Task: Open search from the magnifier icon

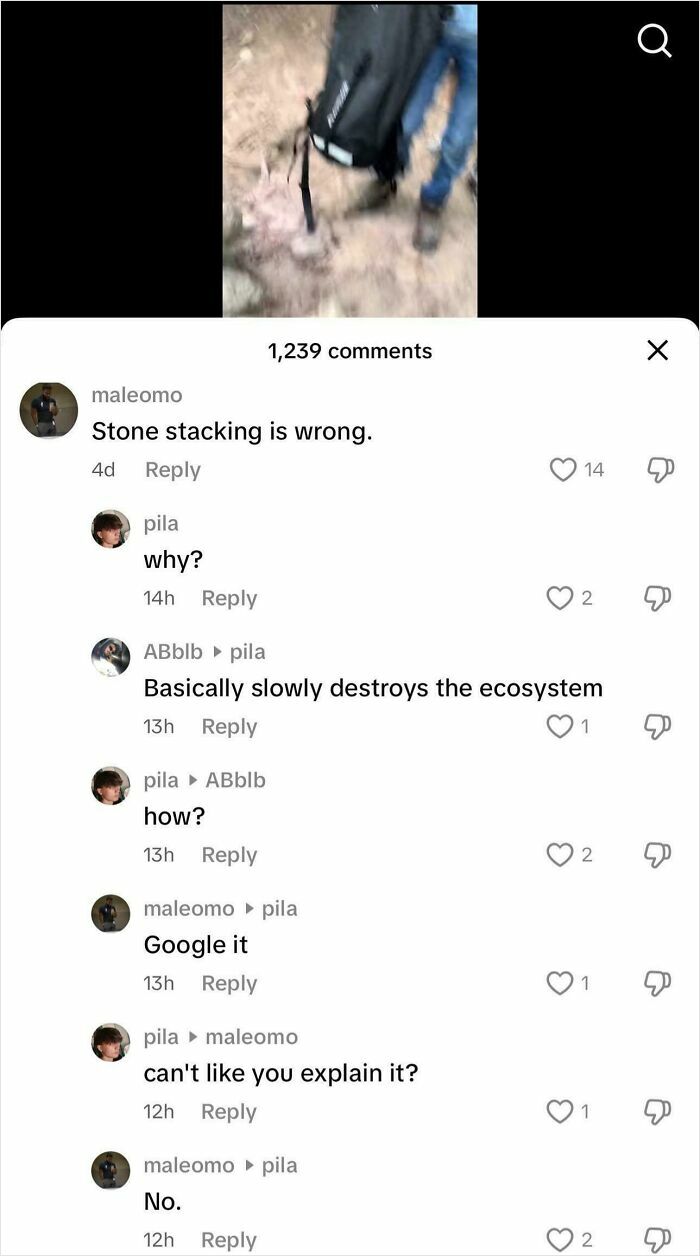Action: click(x=654, y=42)
